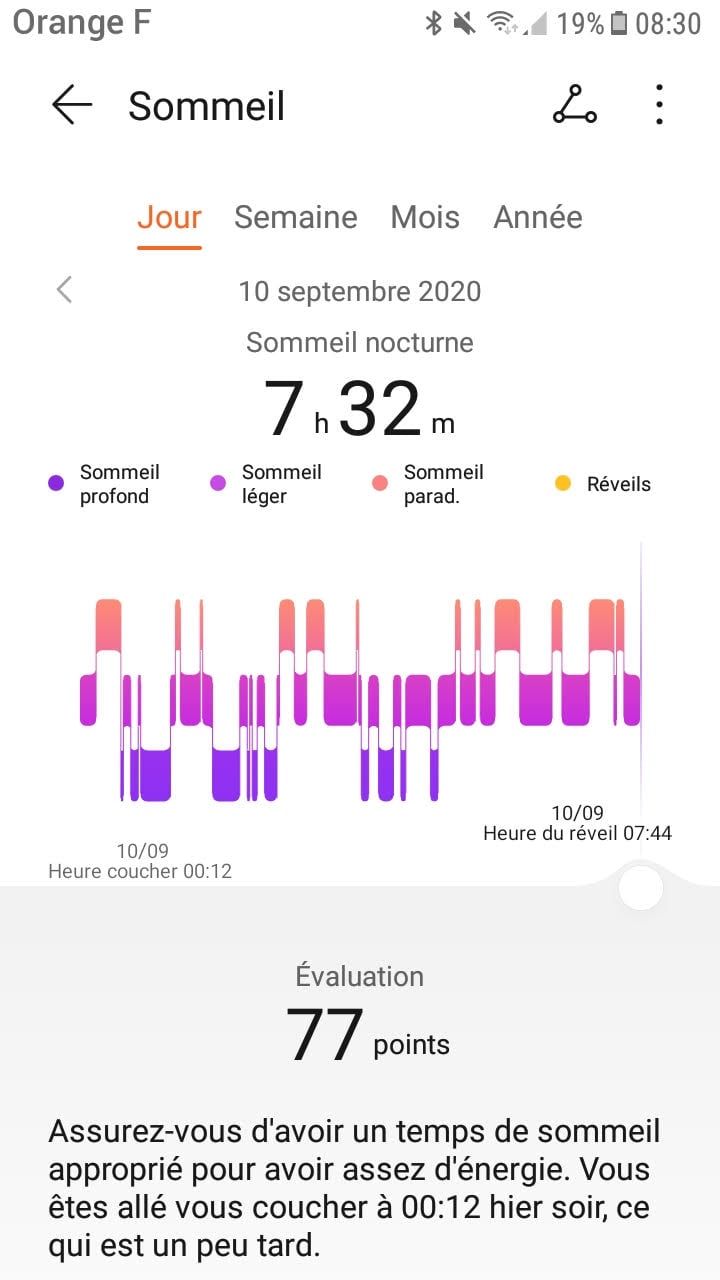Switch to the Mois tab
Image resolution: width=720 pixels, height=1280 pixels.
tap(425, 217)
